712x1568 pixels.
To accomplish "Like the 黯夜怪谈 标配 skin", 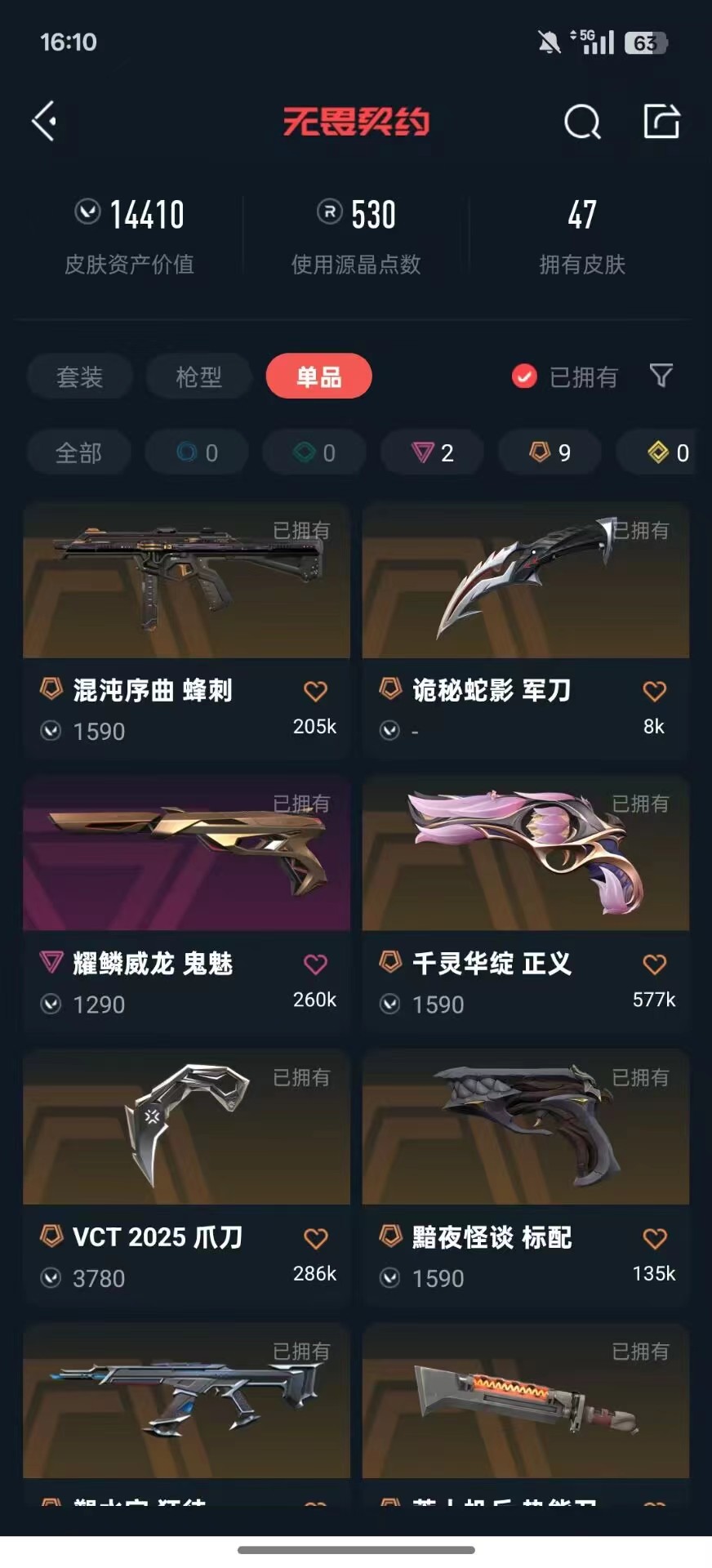I will pos(654,1239).
